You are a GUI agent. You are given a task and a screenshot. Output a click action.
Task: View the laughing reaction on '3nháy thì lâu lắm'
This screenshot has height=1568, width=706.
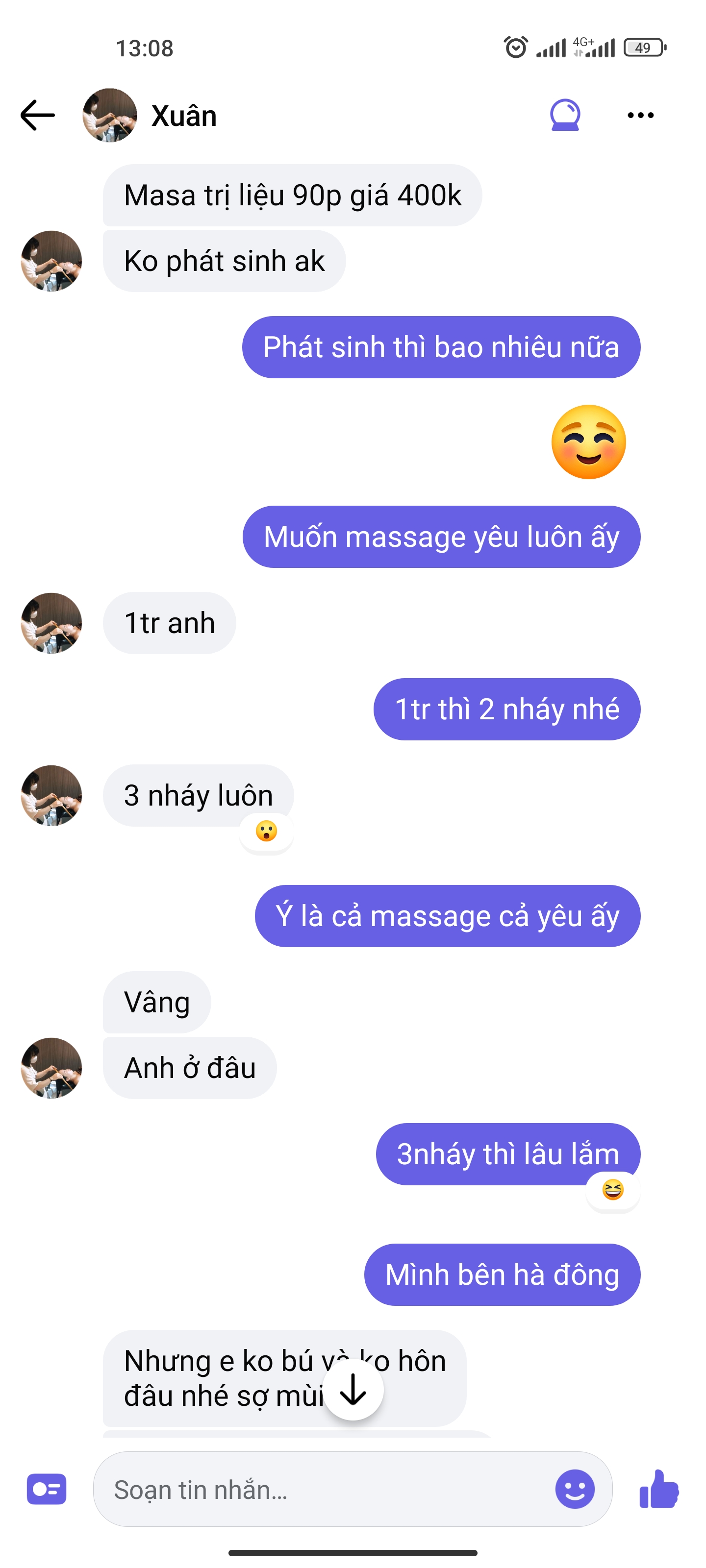(x=613, y=1190)
